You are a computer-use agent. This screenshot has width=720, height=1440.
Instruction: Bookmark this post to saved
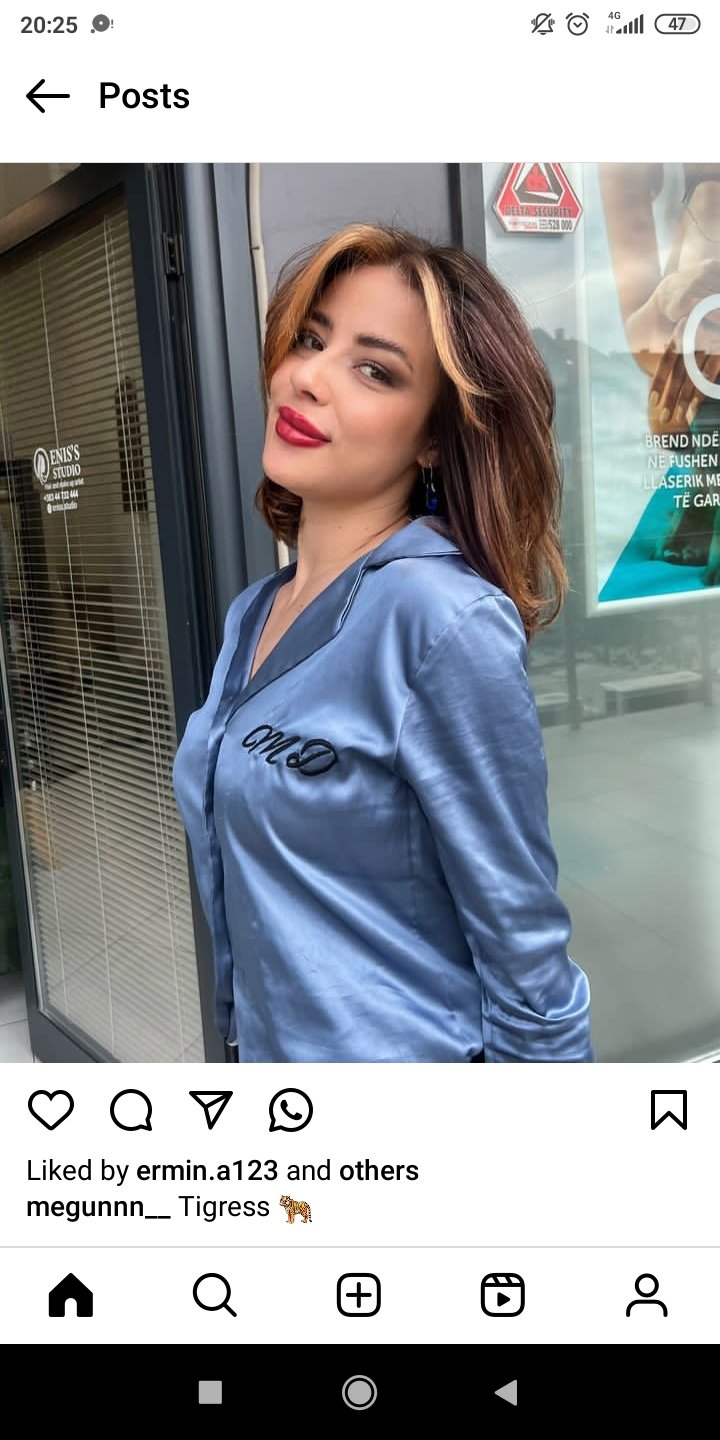(x=668, y=1110)
